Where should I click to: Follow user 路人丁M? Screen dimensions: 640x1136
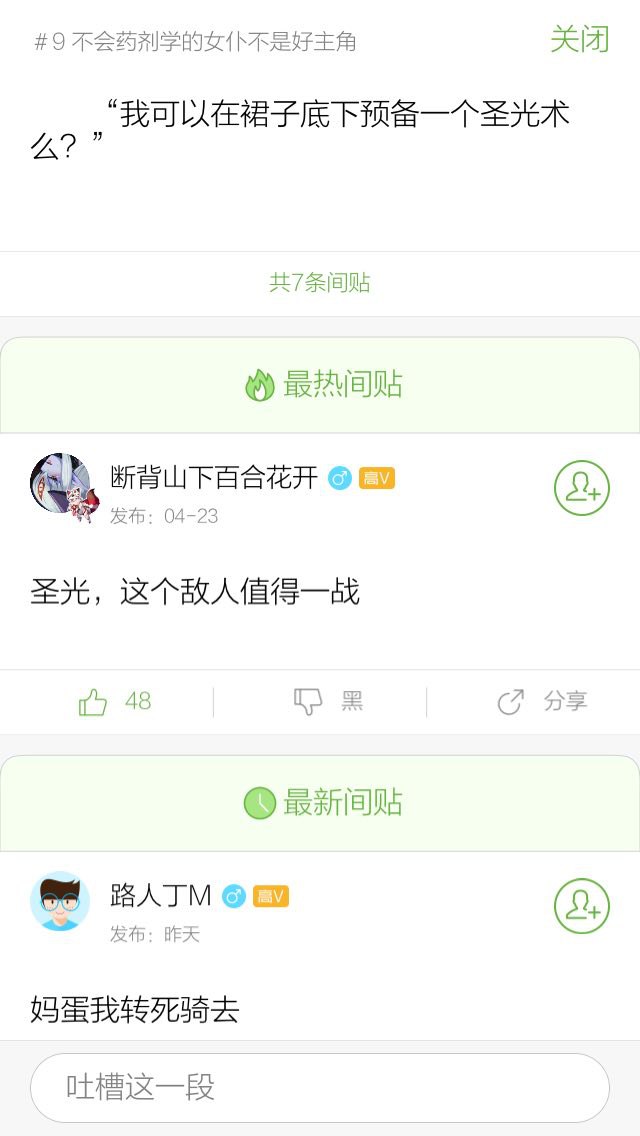[581, 906]
